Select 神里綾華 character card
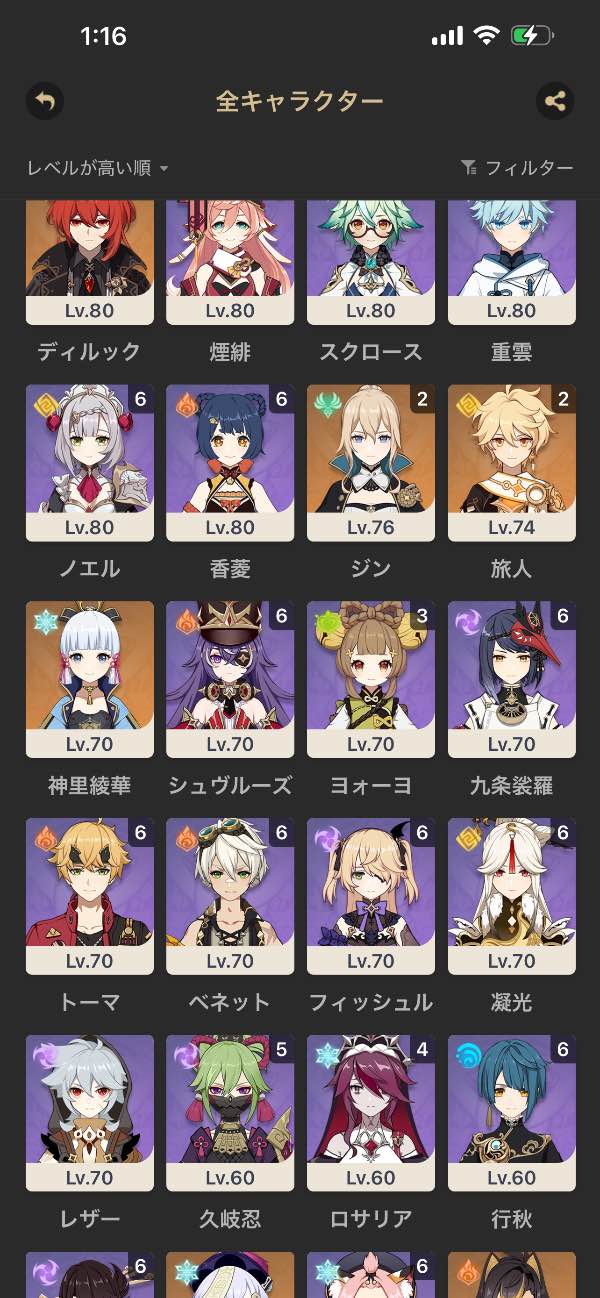Viewport: 600px width, 1298px height. pos(90,680)
